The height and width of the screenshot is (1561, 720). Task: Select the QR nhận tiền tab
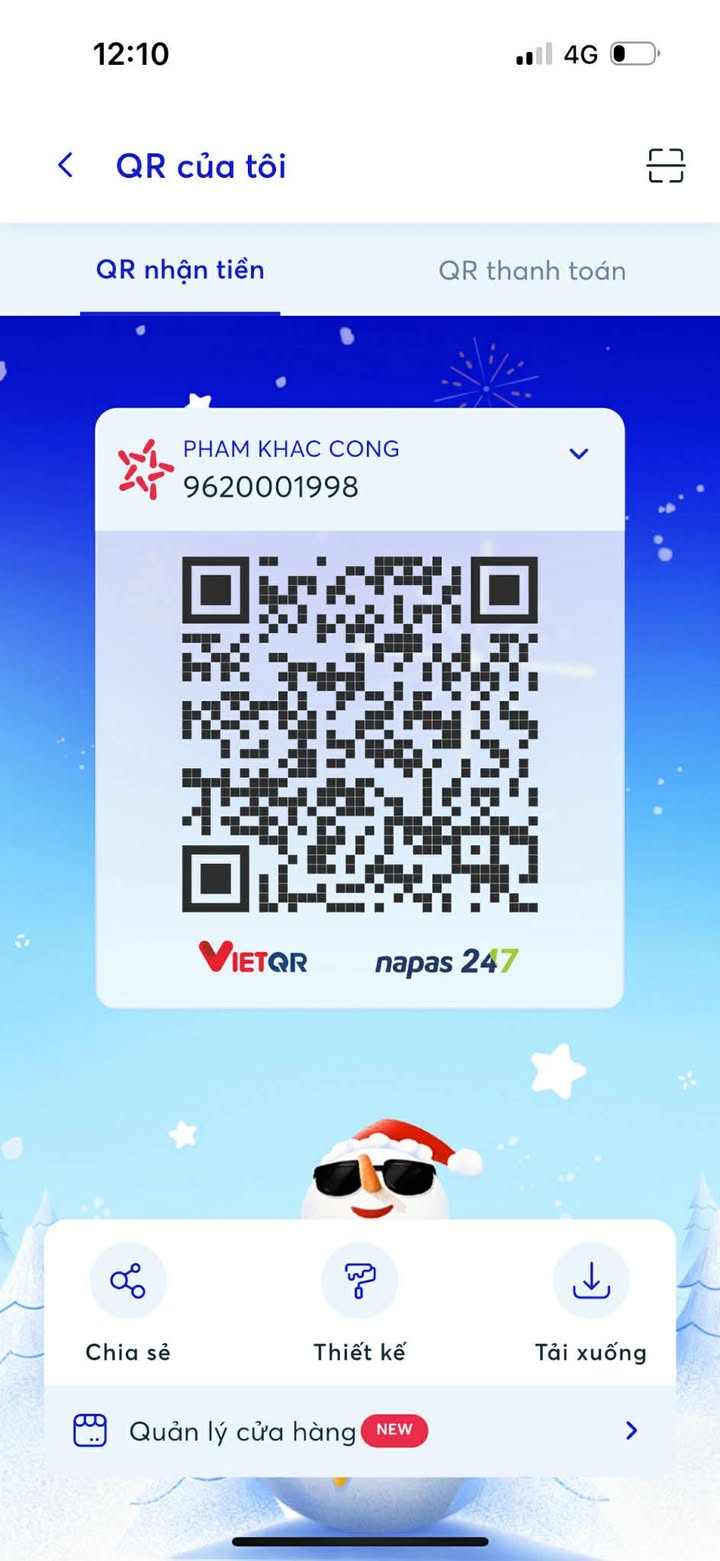click(180, 270)
